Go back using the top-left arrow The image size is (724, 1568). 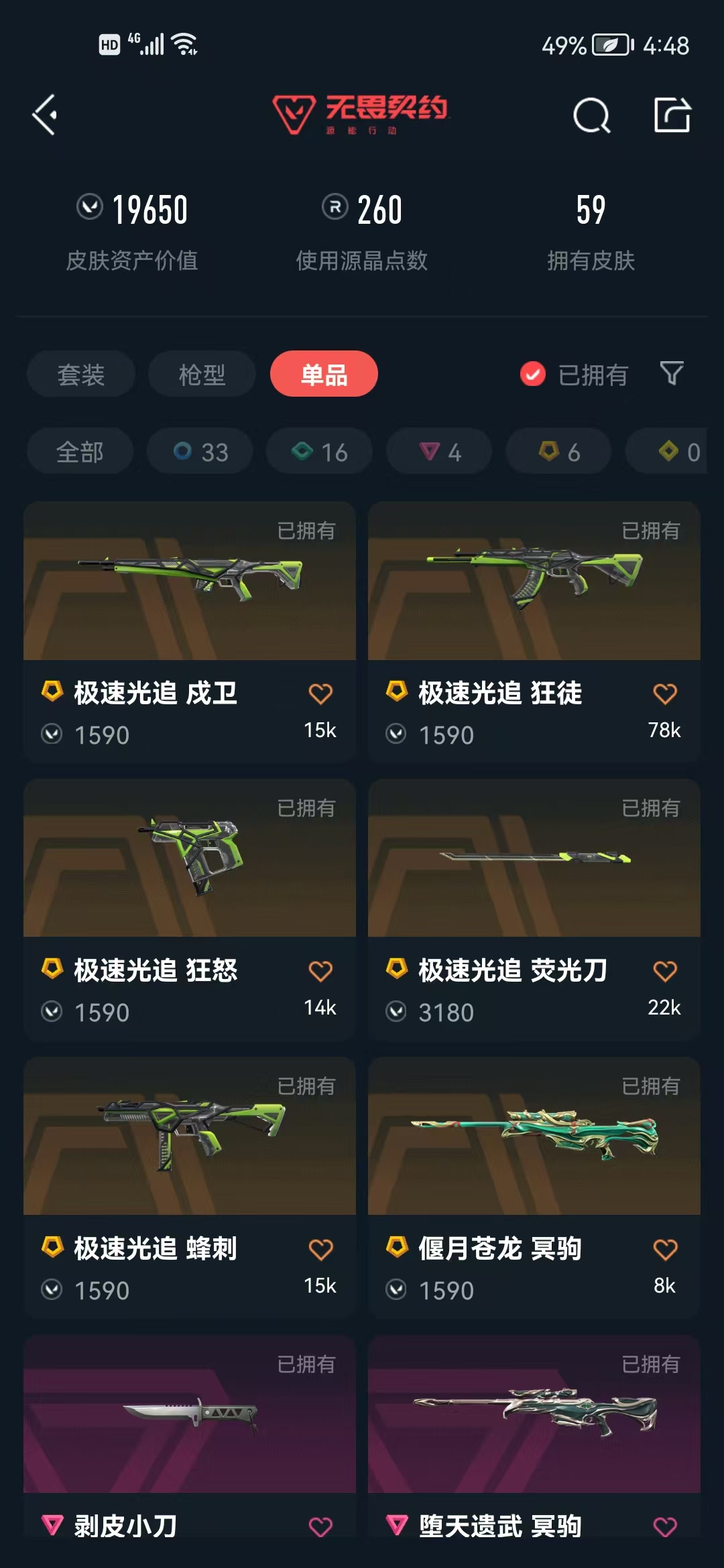(44, 115)
